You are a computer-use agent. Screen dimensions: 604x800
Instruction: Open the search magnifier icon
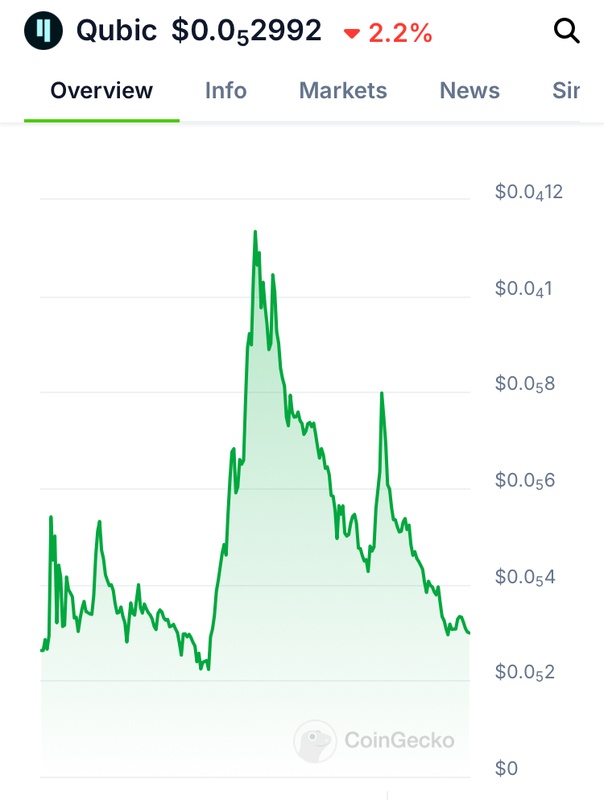click(x=567, y=32)
